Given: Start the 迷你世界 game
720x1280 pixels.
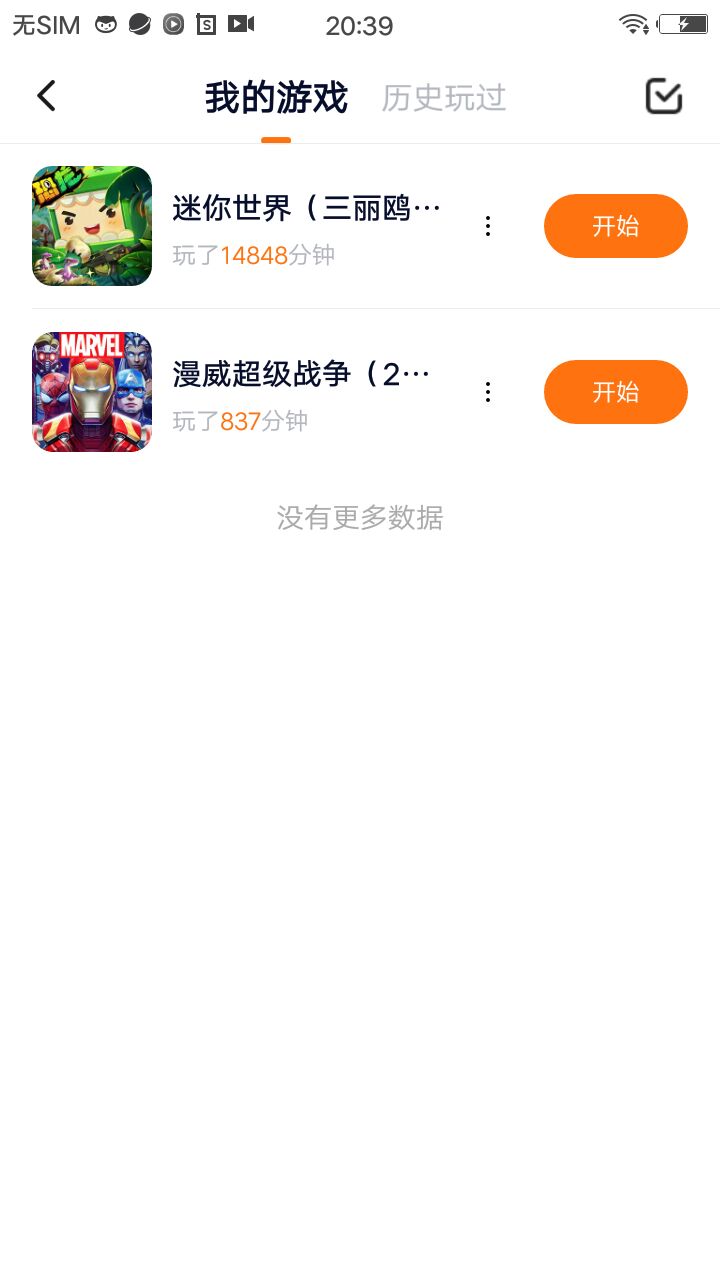Looking at the screenshot, I should (x=615, y=226).
